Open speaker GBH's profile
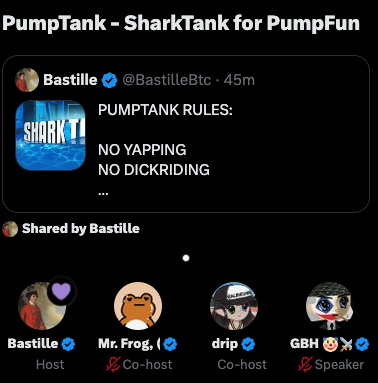 [330, 306]
